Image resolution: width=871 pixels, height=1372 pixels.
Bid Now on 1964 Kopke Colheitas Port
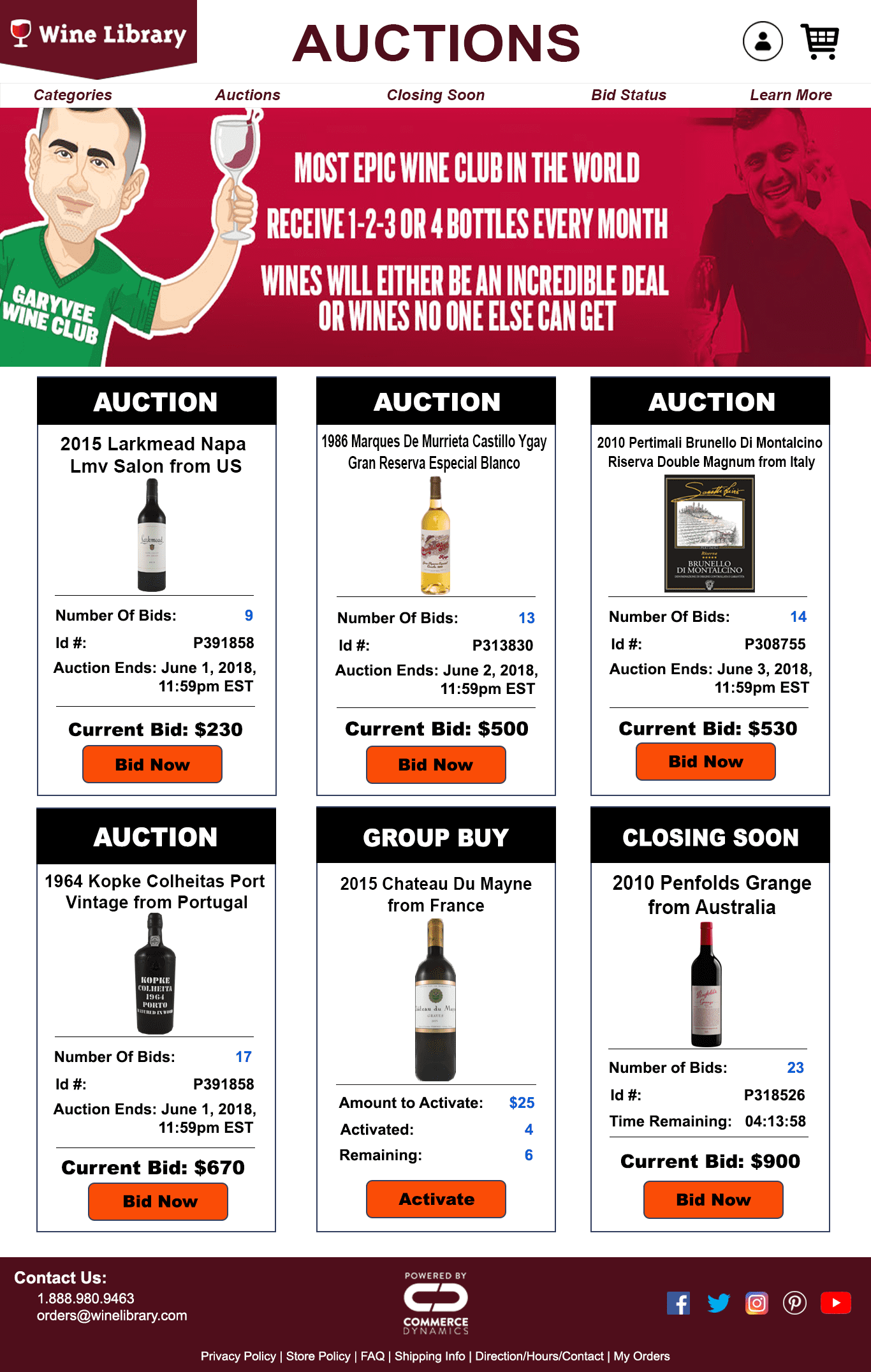158,1201
